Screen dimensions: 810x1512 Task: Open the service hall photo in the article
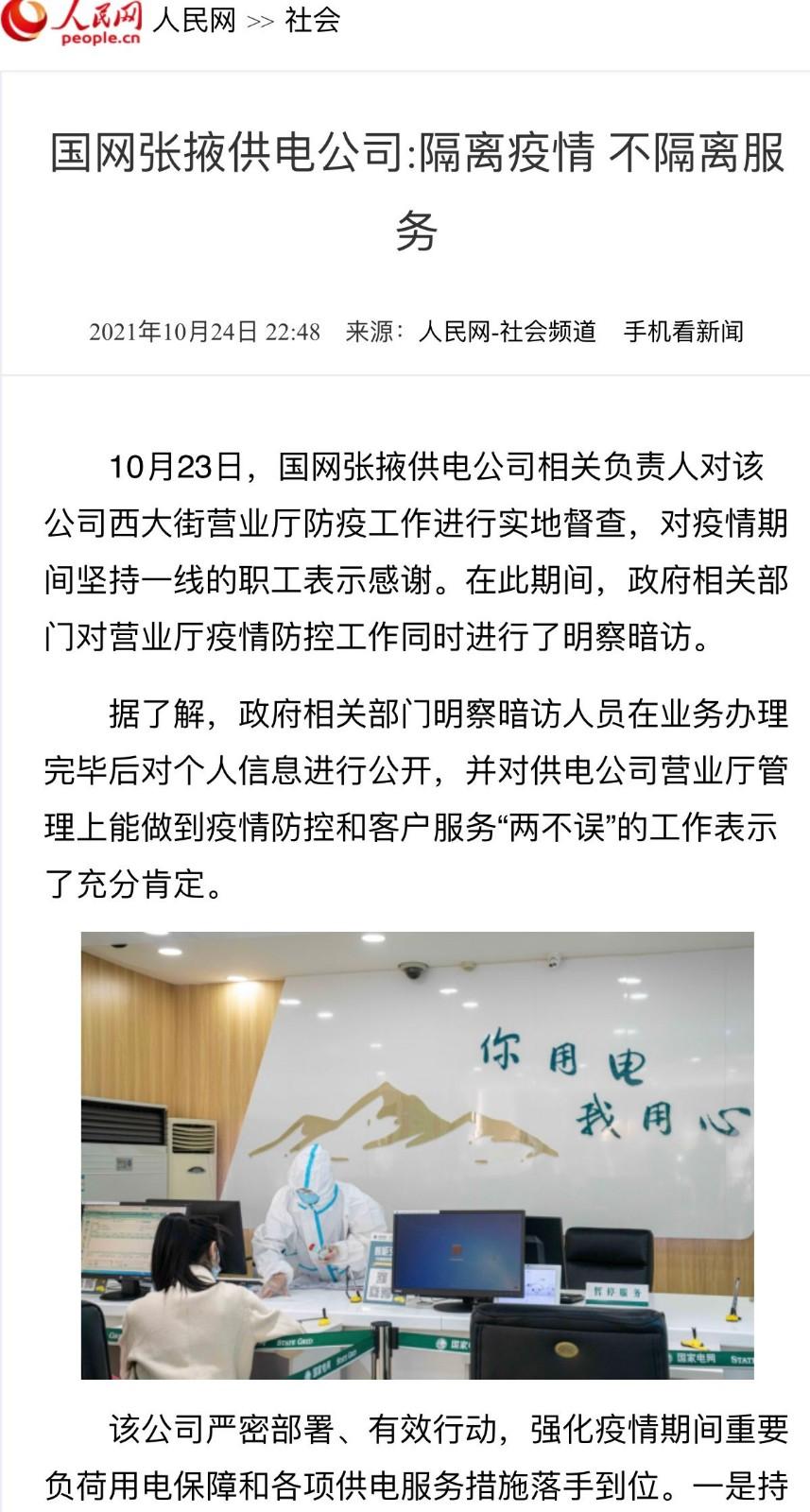pos(418,1156)
